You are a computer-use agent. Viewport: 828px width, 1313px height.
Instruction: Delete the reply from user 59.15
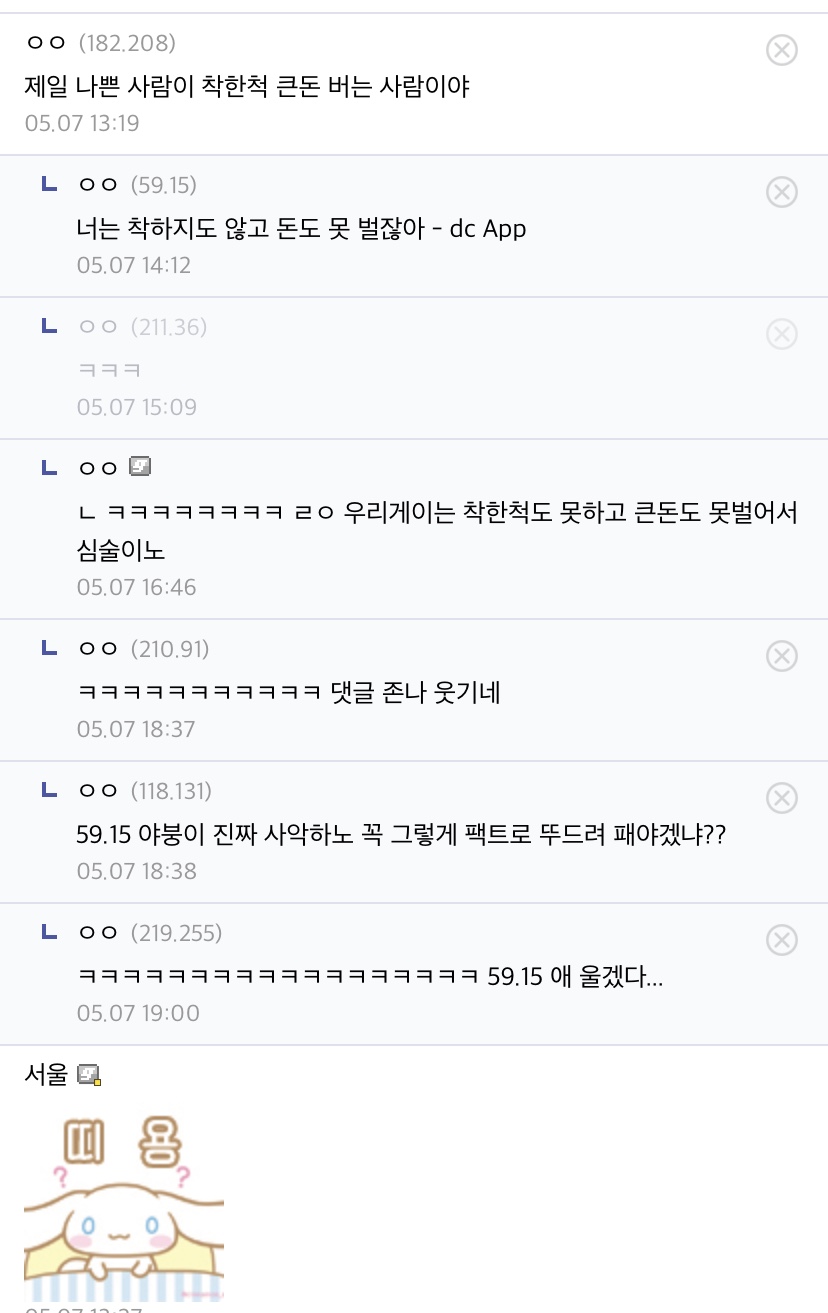pos(781,191)
